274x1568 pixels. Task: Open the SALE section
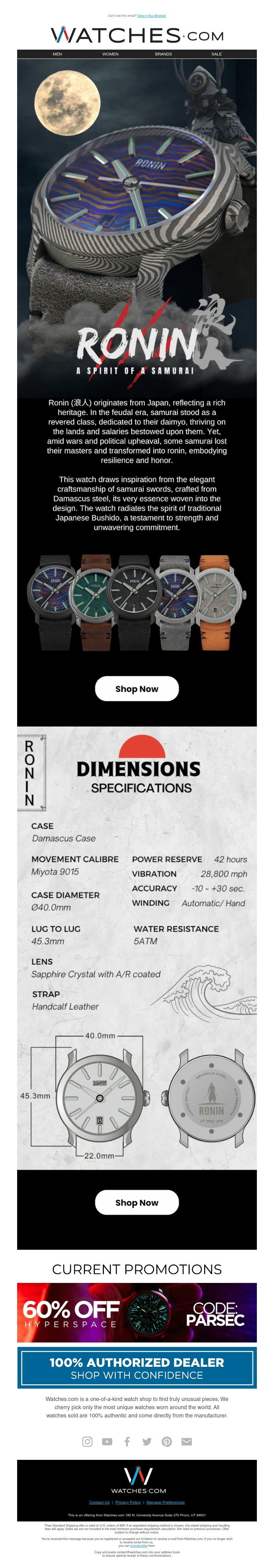[x=216, y=54]
